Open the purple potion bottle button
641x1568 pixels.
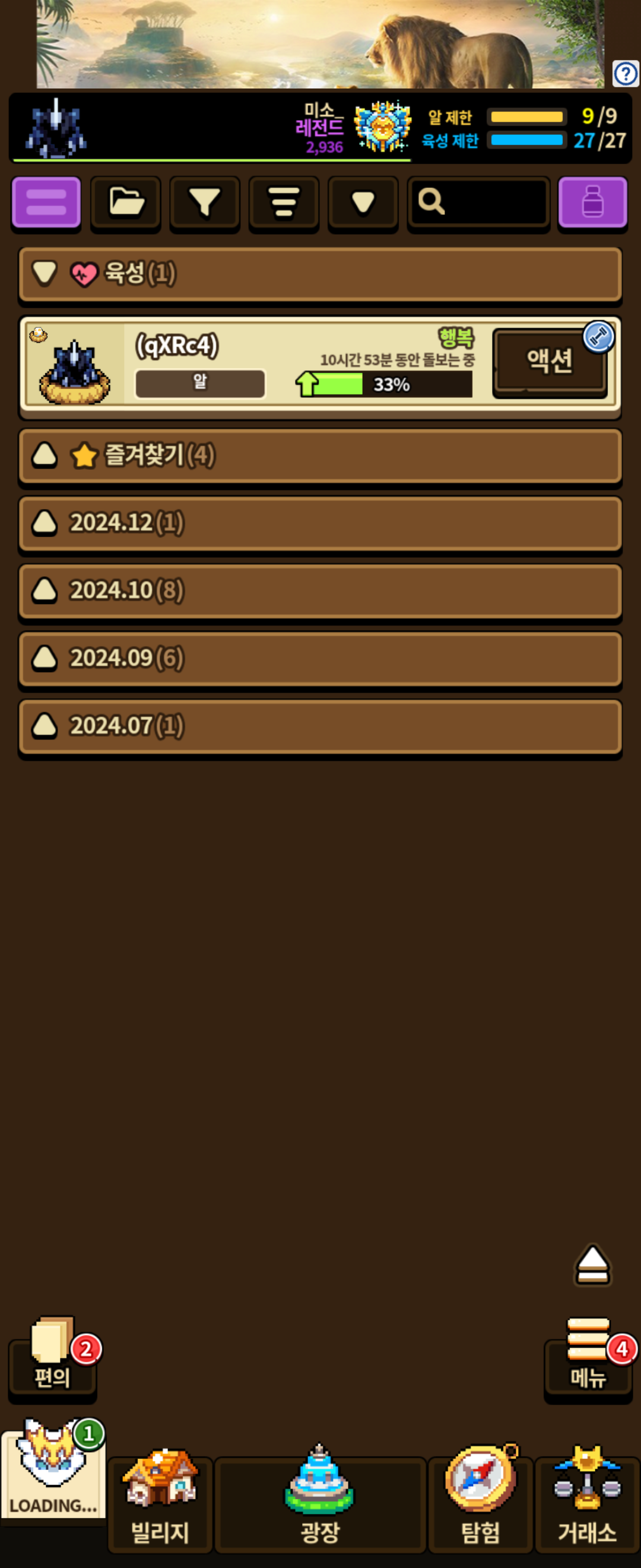click(x=592, y=203)
